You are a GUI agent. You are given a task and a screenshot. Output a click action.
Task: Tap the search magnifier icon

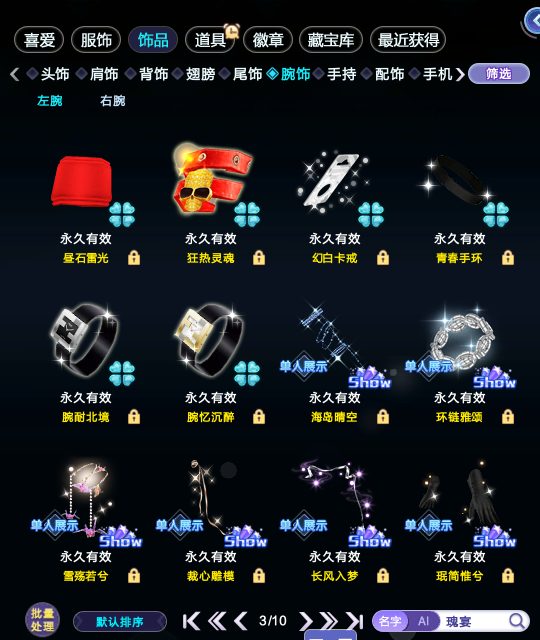tap(517, 621)
